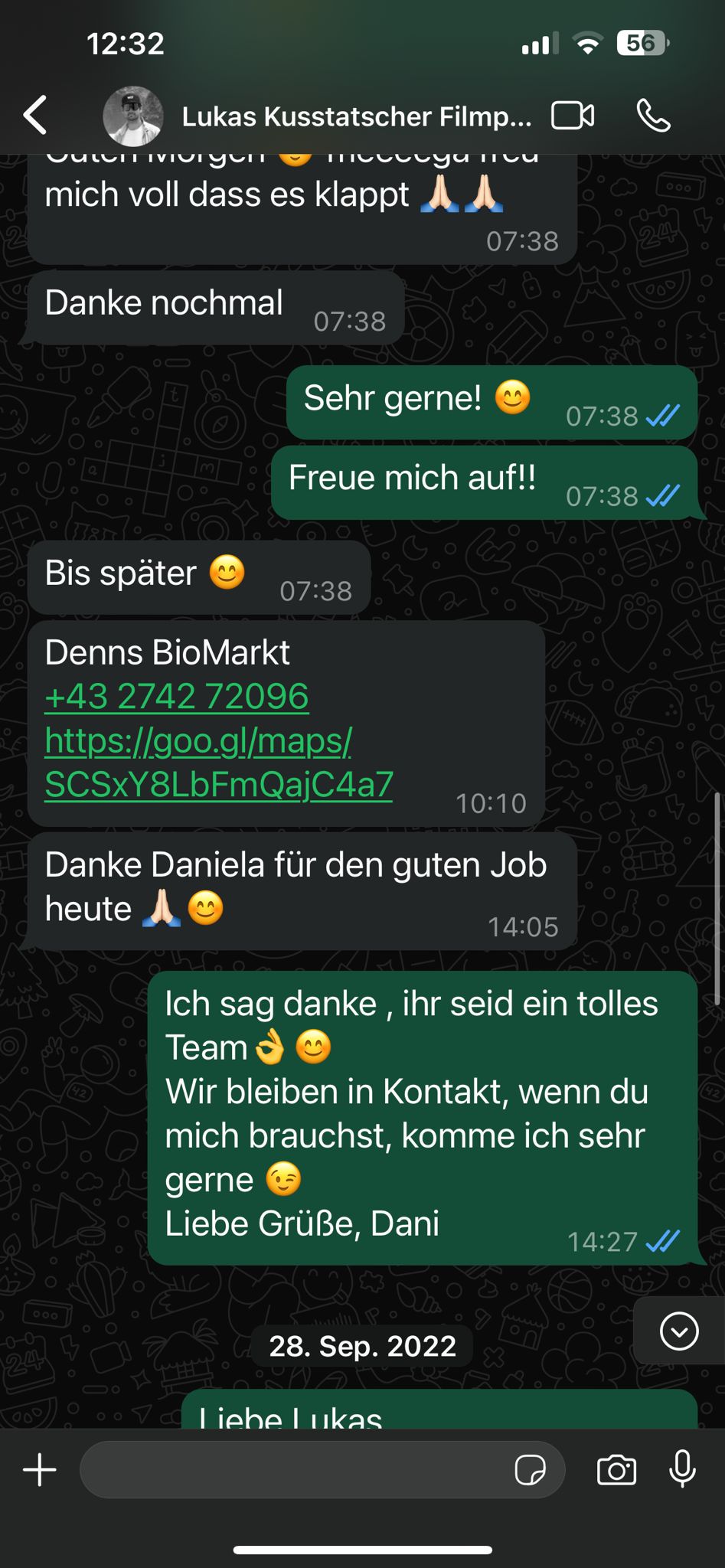Open the camera to send a photo
This screenshot has width=725, height=1568.
(616, 1470)
